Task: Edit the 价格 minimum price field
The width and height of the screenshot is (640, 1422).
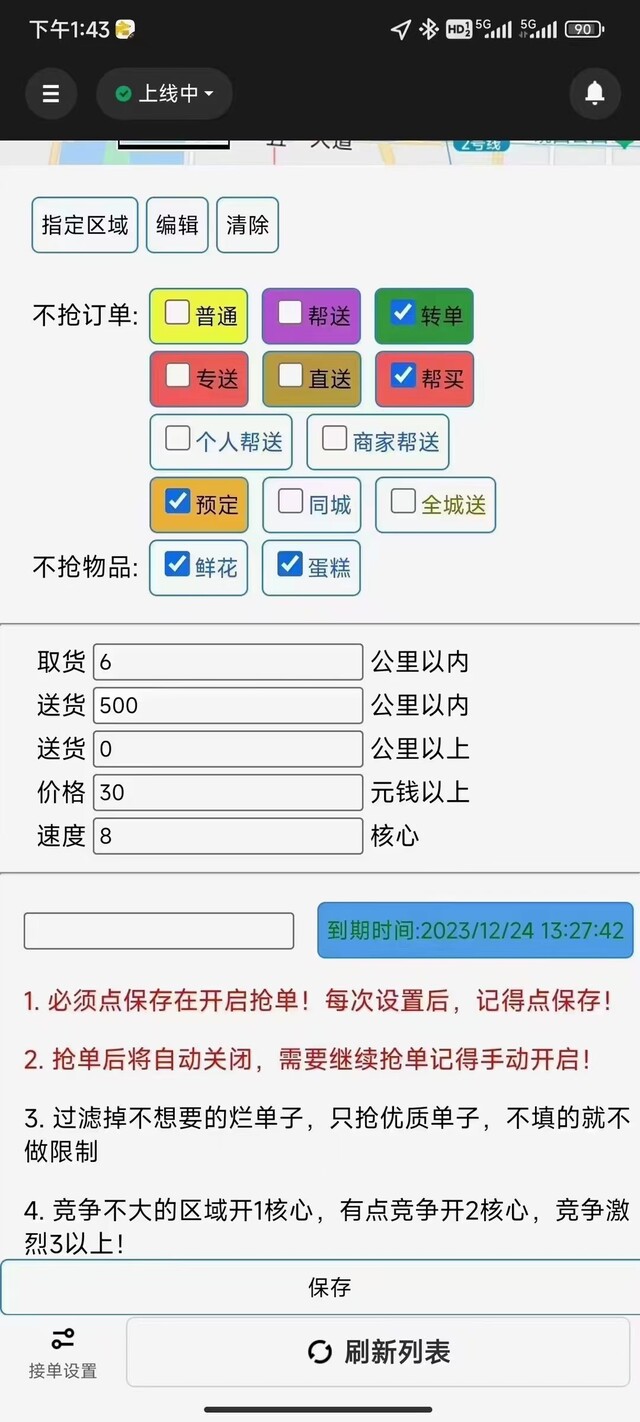Action: 228,792
